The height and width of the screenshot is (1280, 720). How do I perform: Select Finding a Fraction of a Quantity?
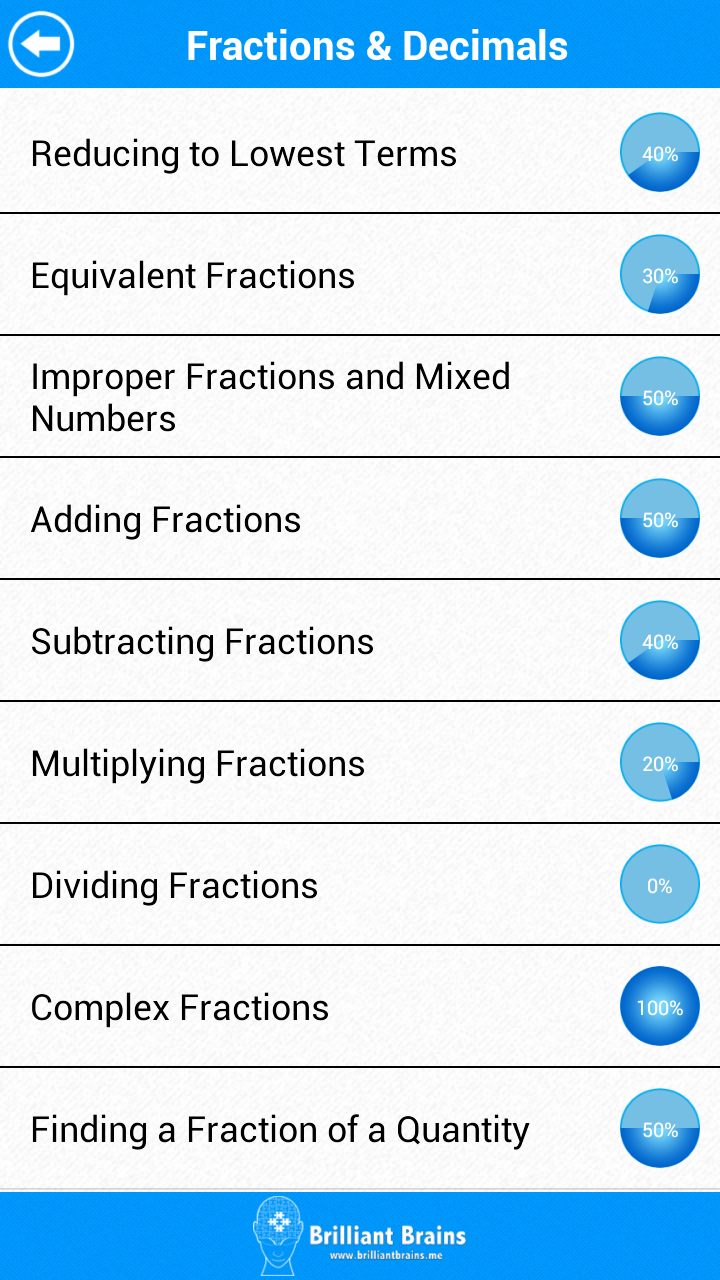click(x=280, y=1128)
